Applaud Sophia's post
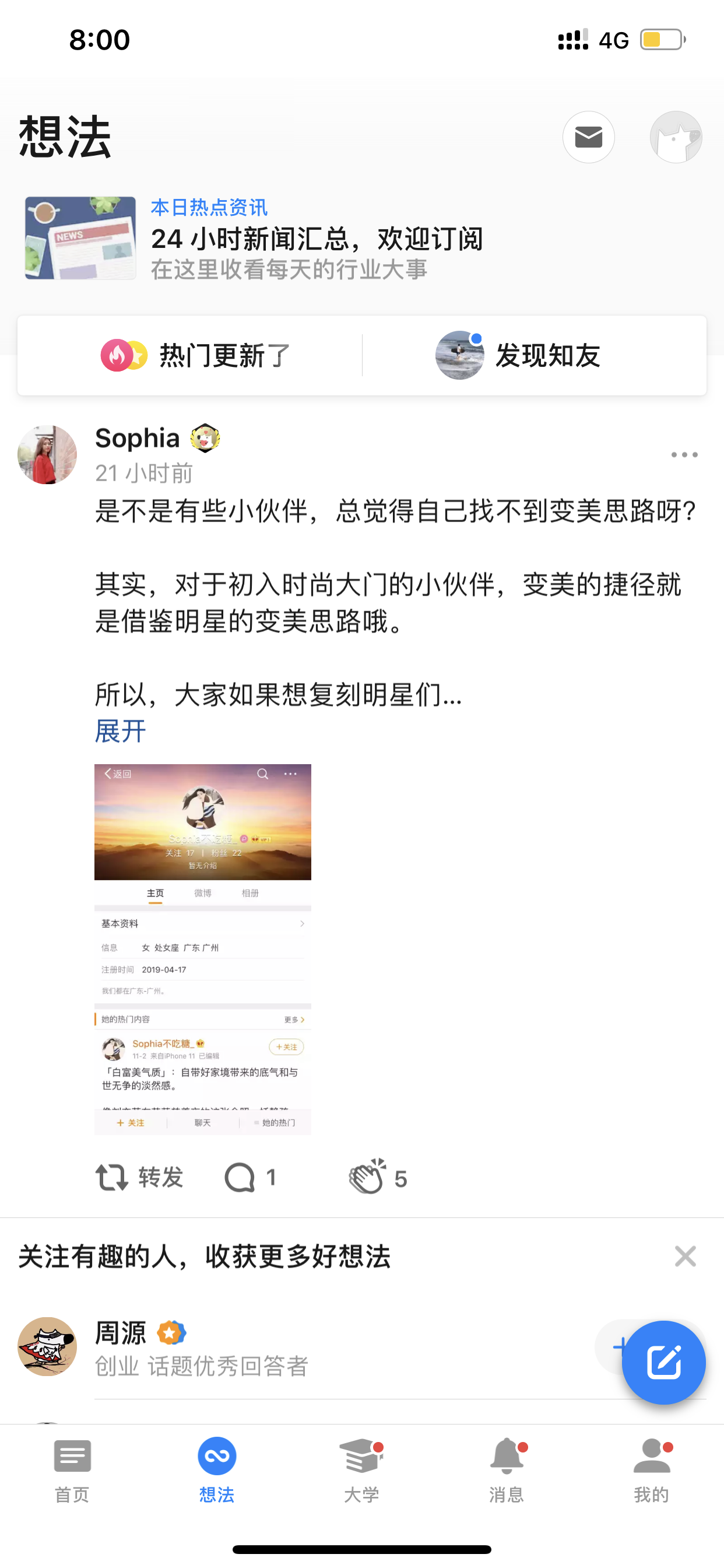Image resolution: width=724 pixels, height=1568 pixels. click(x=378, y=1177)
